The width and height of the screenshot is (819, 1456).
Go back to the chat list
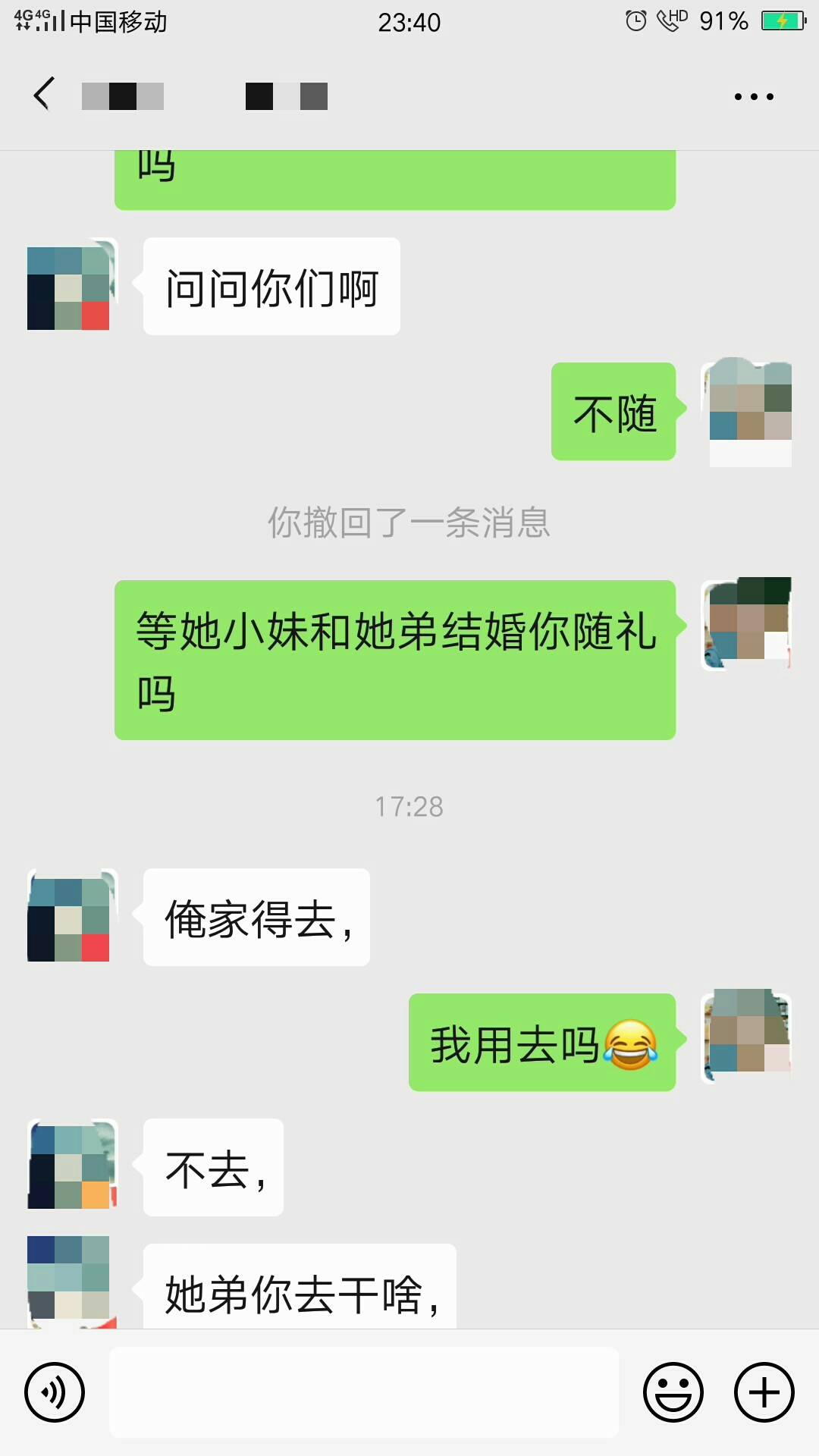coord(44,95)
